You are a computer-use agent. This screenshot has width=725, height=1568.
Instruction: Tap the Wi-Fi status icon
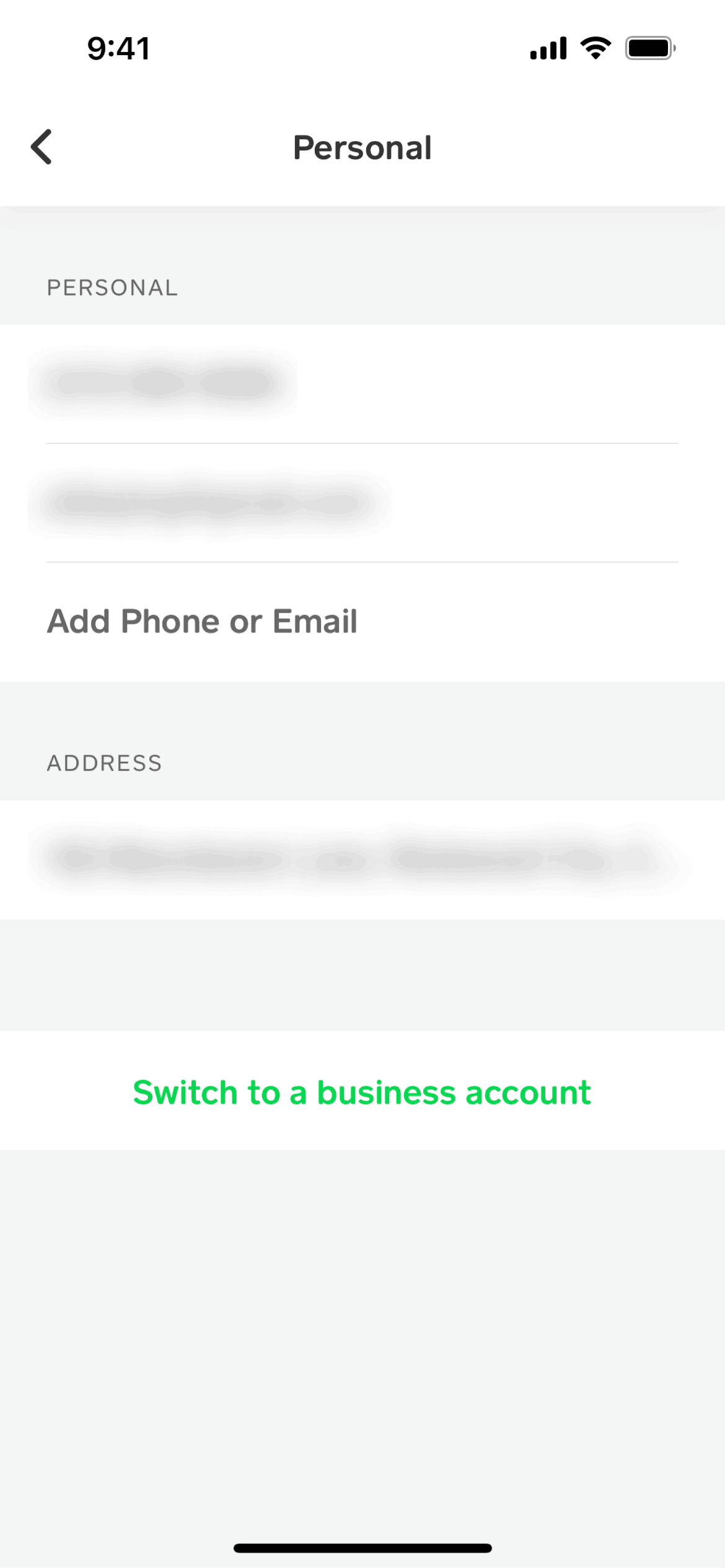[595, 48]
